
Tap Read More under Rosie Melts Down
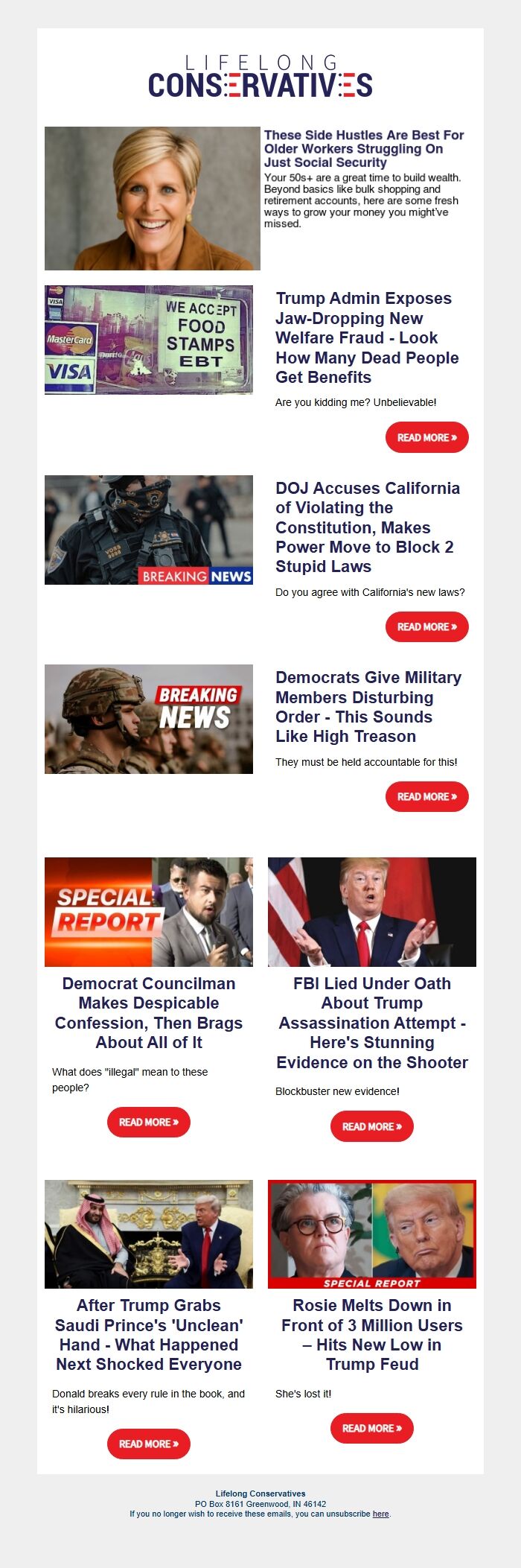coord(371,1428)
